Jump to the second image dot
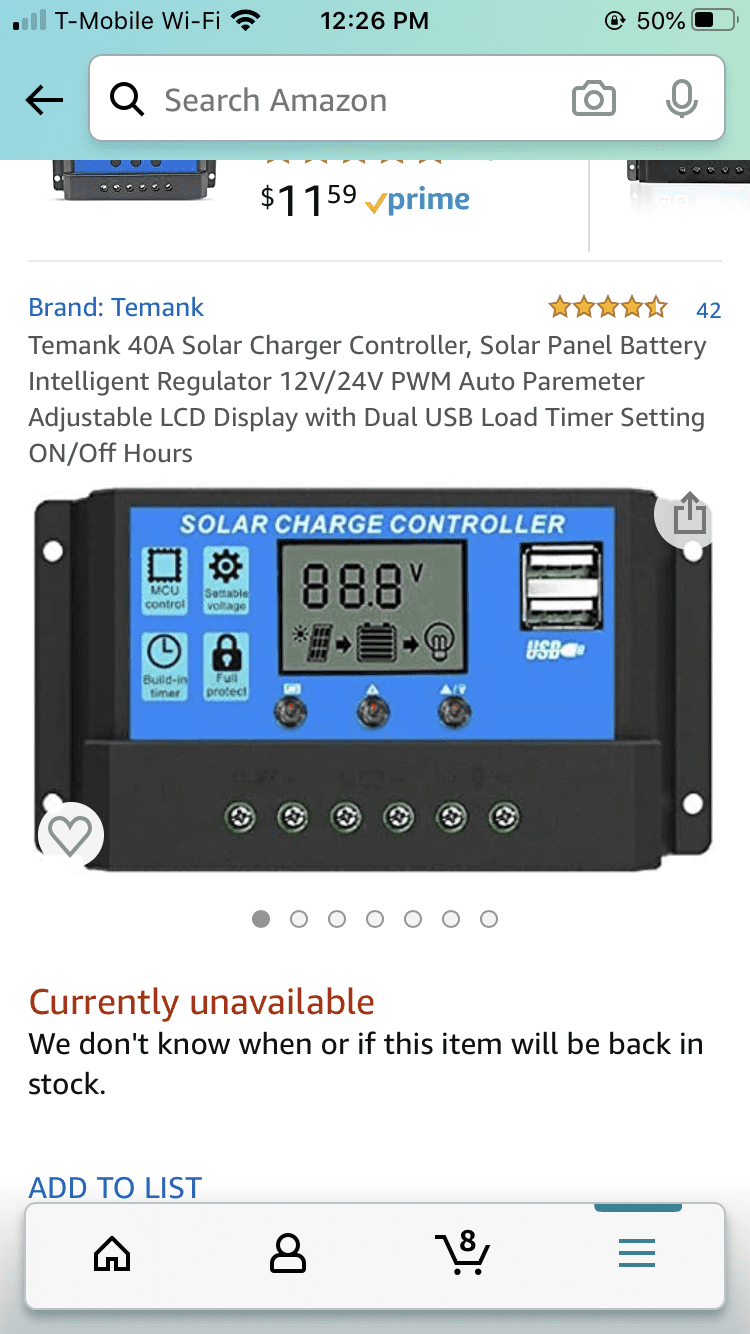Viewport: 750px width, 1334px height. pos(299,919)
